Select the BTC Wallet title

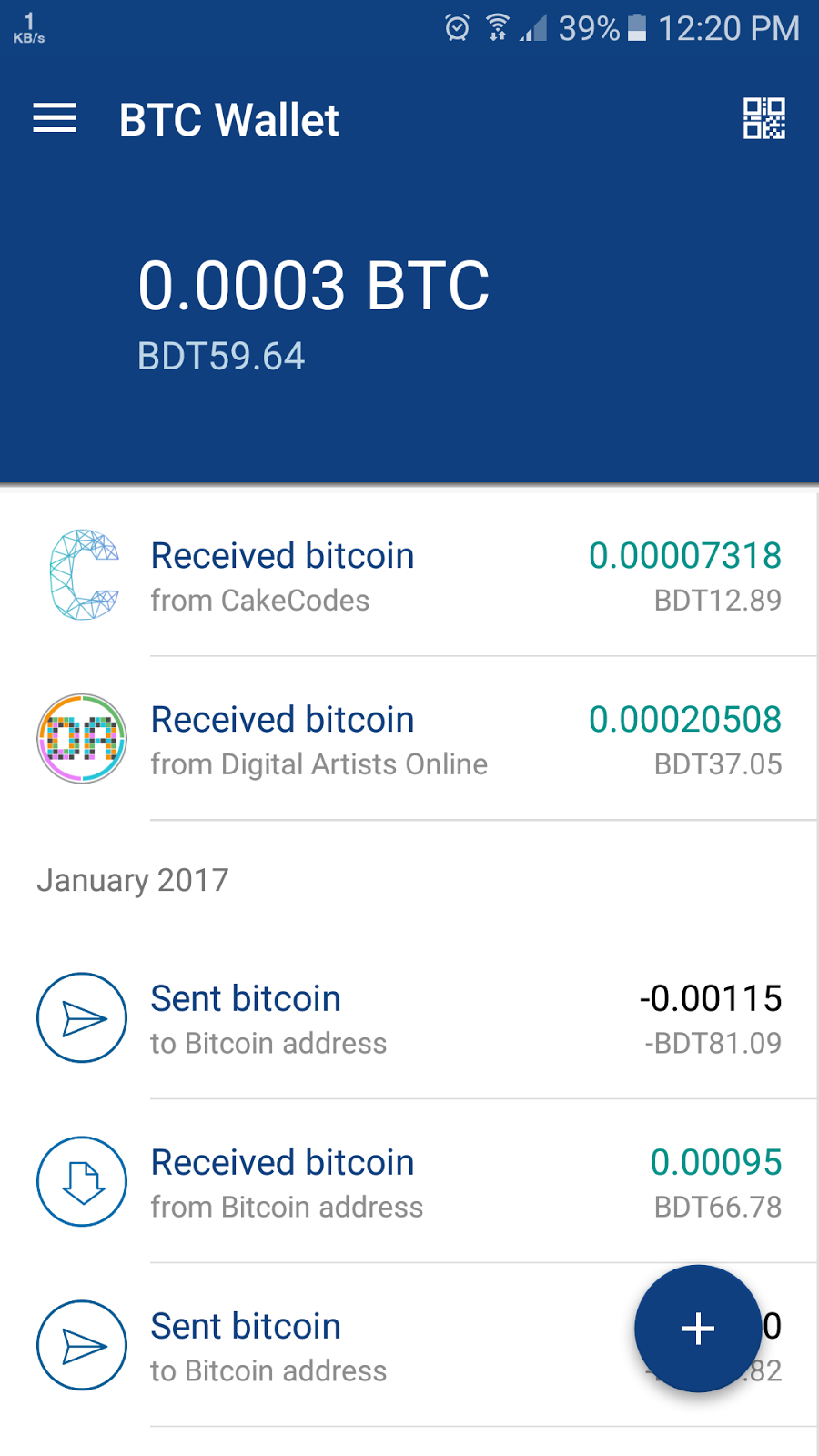pyautogui.click(x=229, y=118)
